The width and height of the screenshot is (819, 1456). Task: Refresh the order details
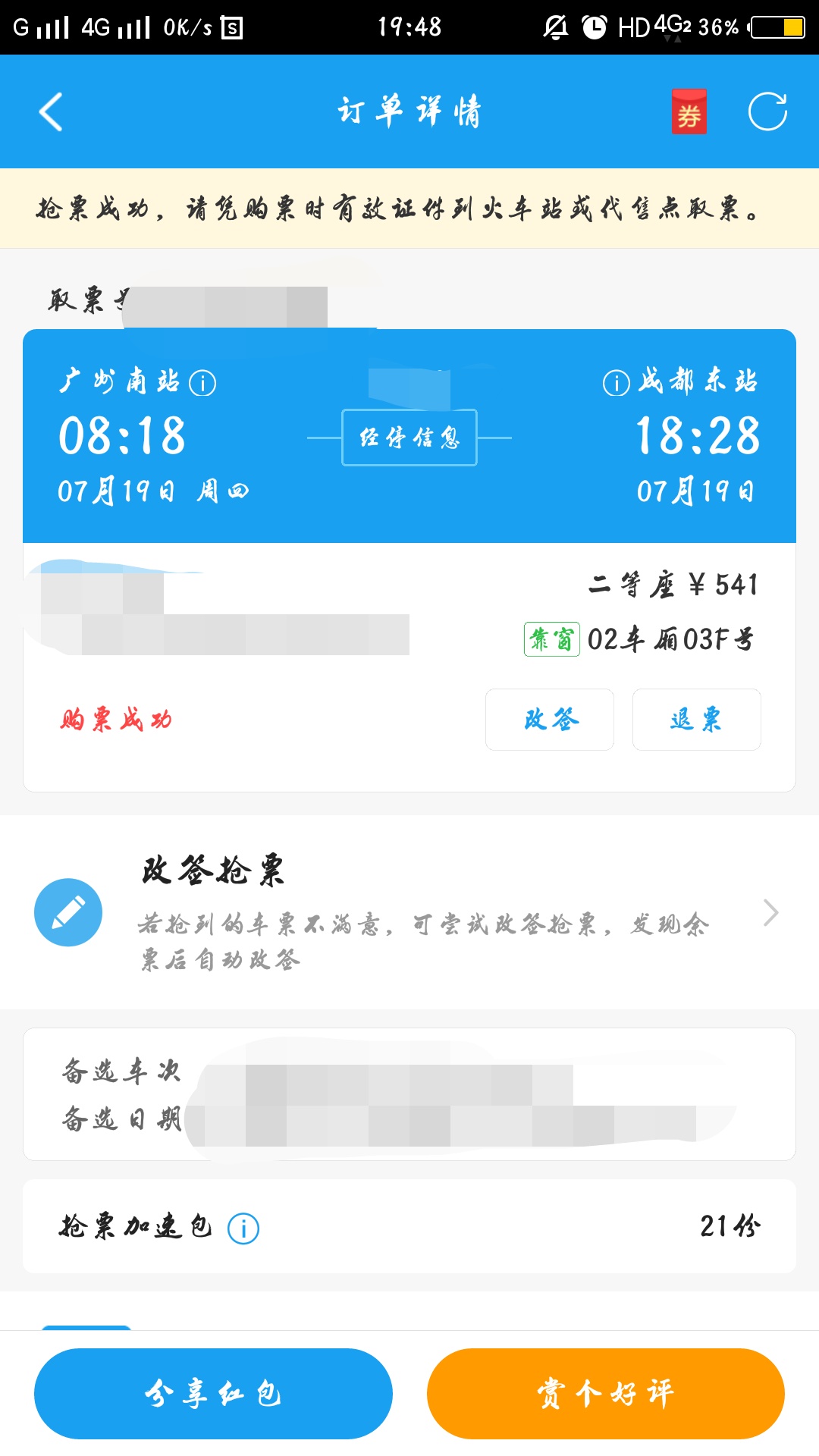click(x=767, y=112)
